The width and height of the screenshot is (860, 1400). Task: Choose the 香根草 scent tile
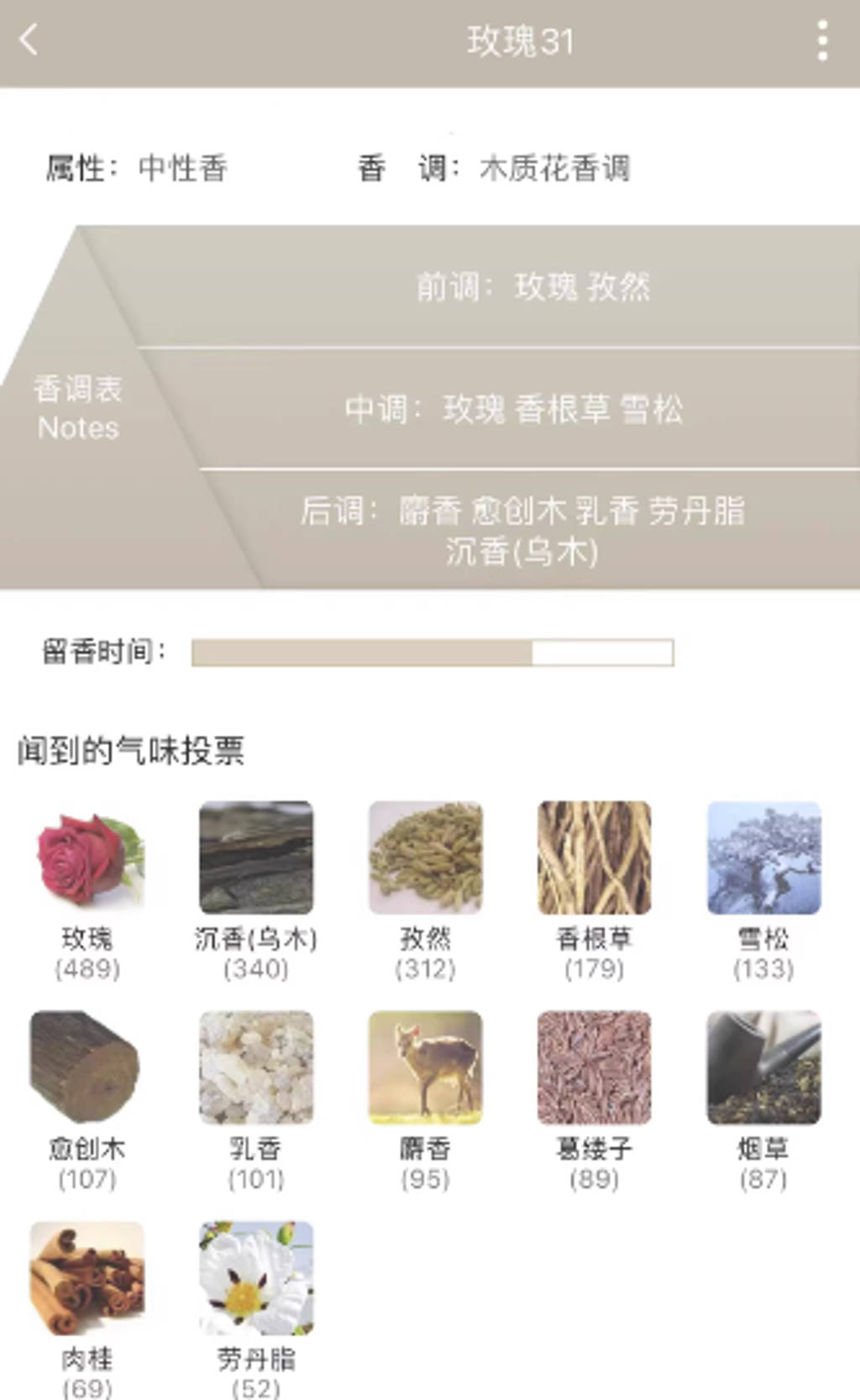click(x=595, y=858)
